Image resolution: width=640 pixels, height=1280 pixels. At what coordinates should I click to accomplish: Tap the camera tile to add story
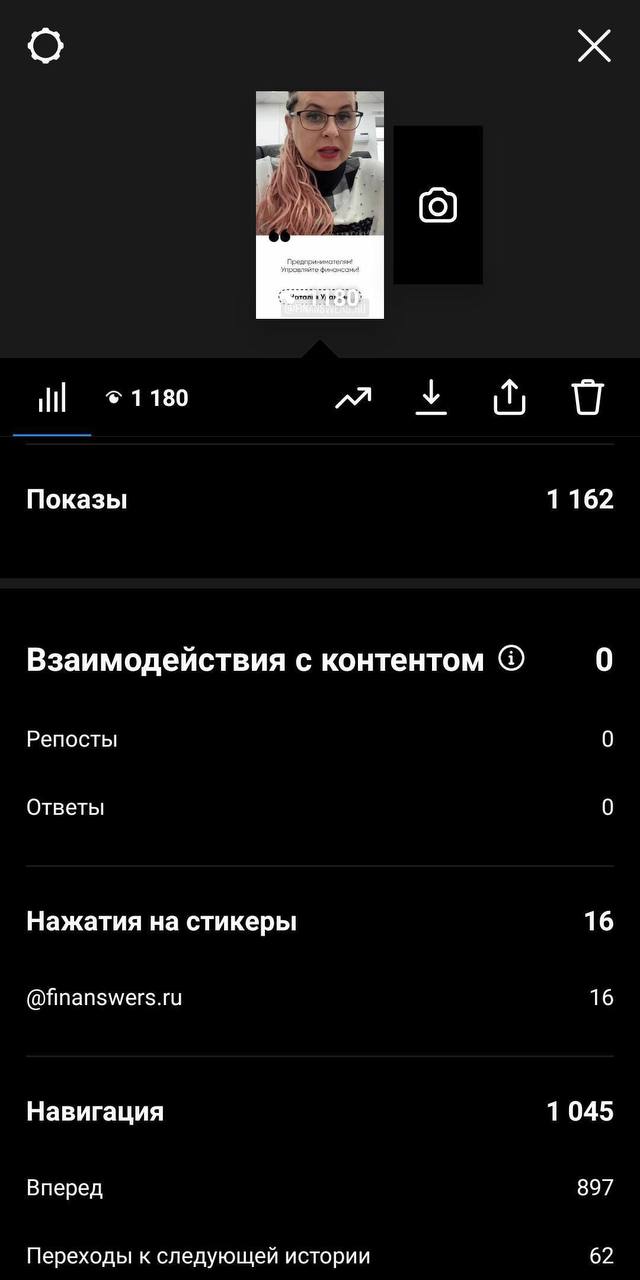pos(438,205)
